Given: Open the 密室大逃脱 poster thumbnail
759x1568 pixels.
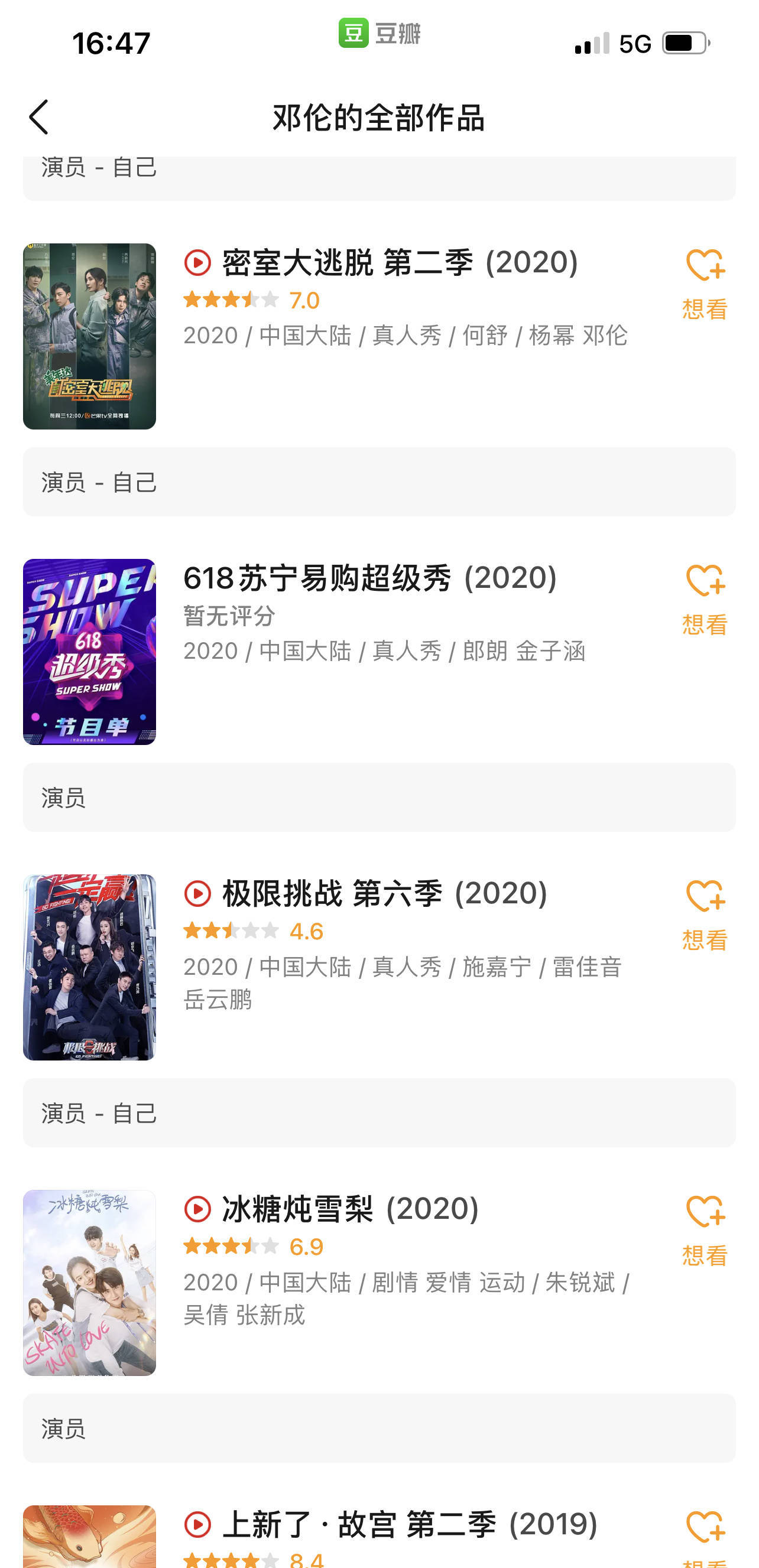Looking at the screenshot, I should click(89, 336).
